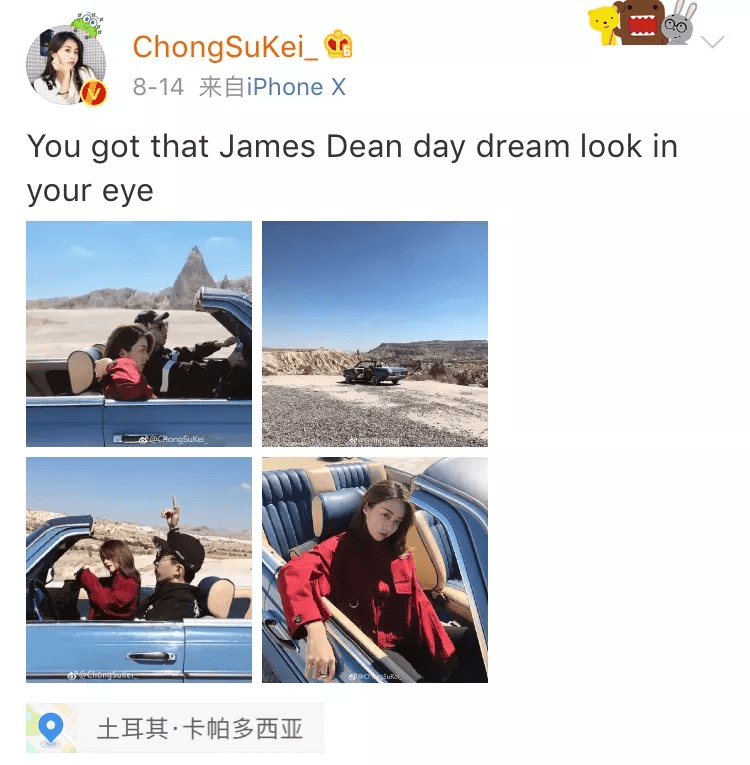Viewport: 750px width, 765px height.
Task: Expand the post options chevron
Action: coord(712,43)
